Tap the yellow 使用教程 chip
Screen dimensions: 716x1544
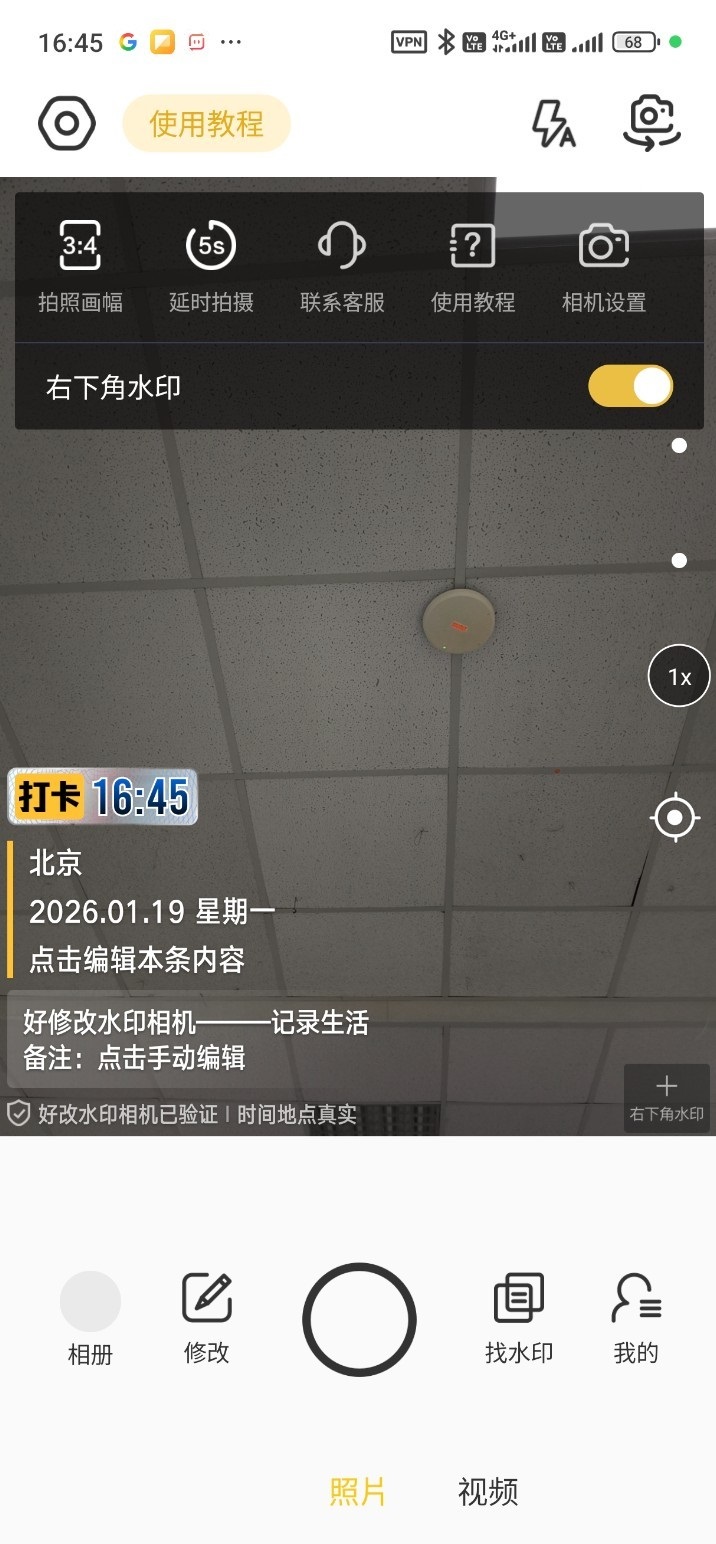206,124
